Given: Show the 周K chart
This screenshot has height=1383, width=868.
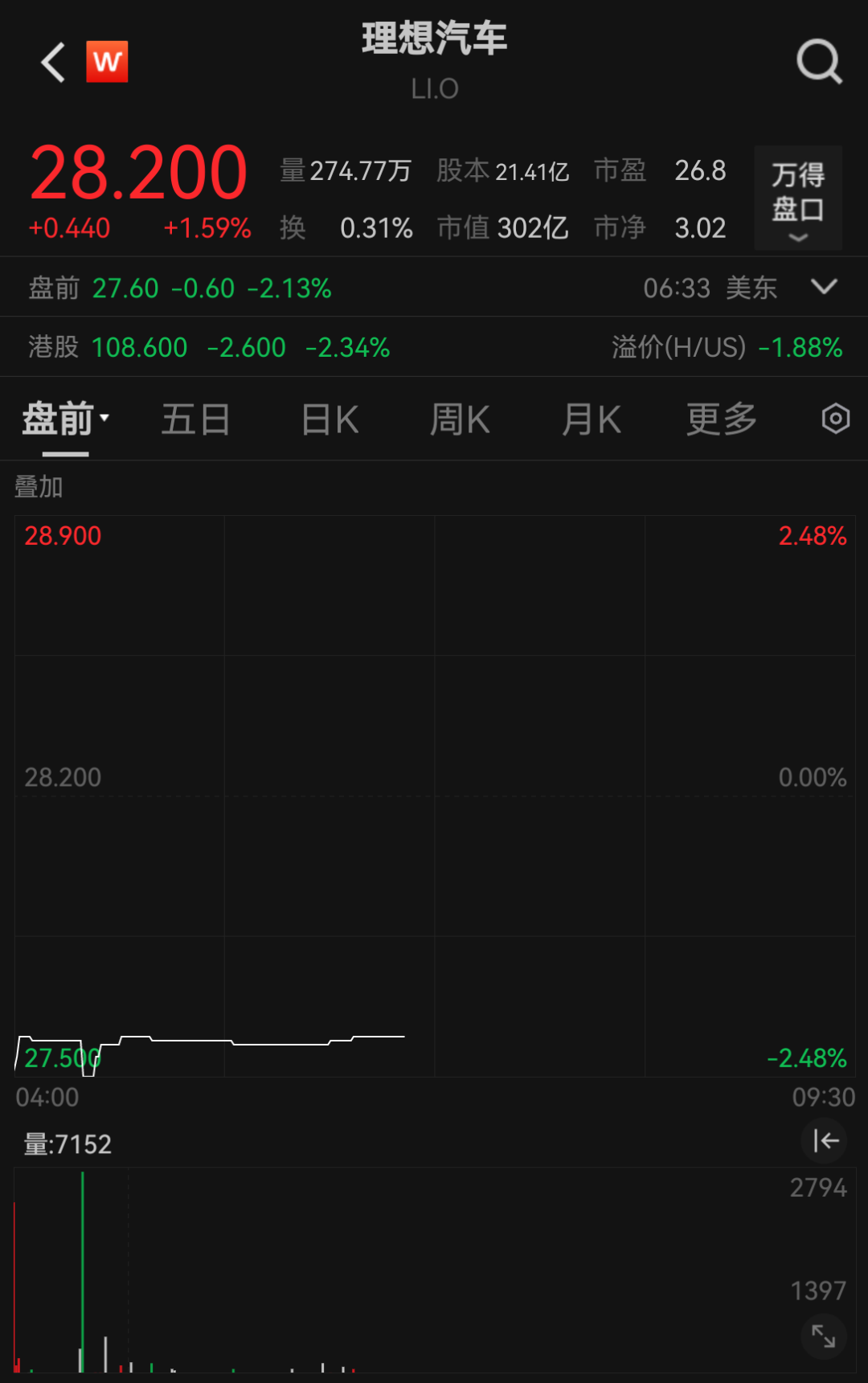Looking at the screenshot, I should (x=460, y=419).
